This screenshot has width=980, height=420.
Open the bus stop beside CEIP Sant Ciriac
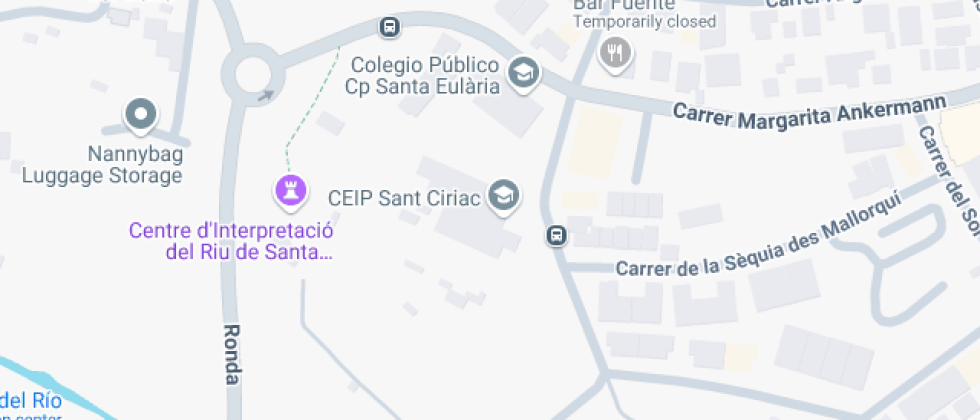tap(556, 236)
